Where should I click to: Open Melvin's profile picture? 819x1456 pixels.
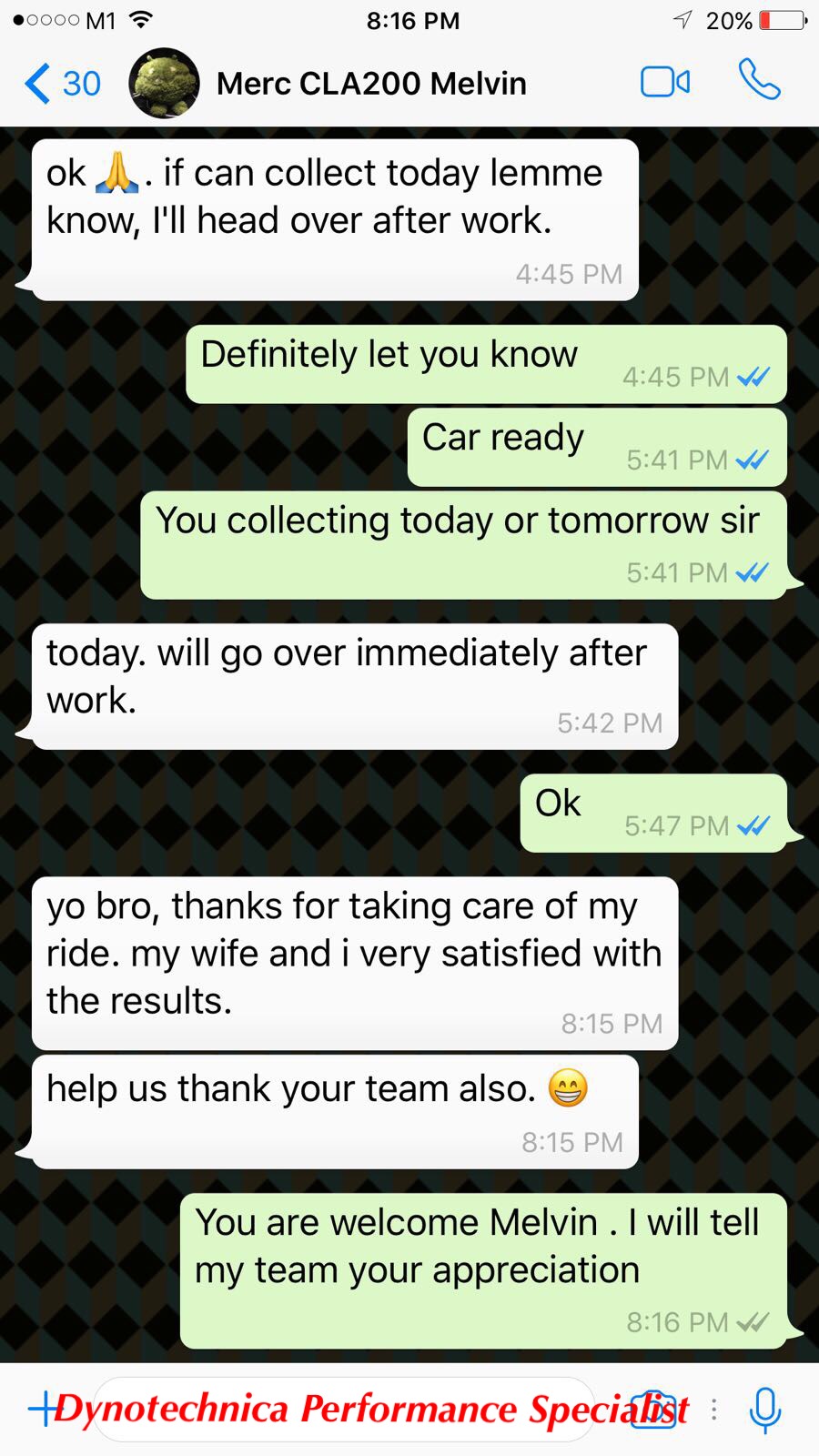coord(164,83)
